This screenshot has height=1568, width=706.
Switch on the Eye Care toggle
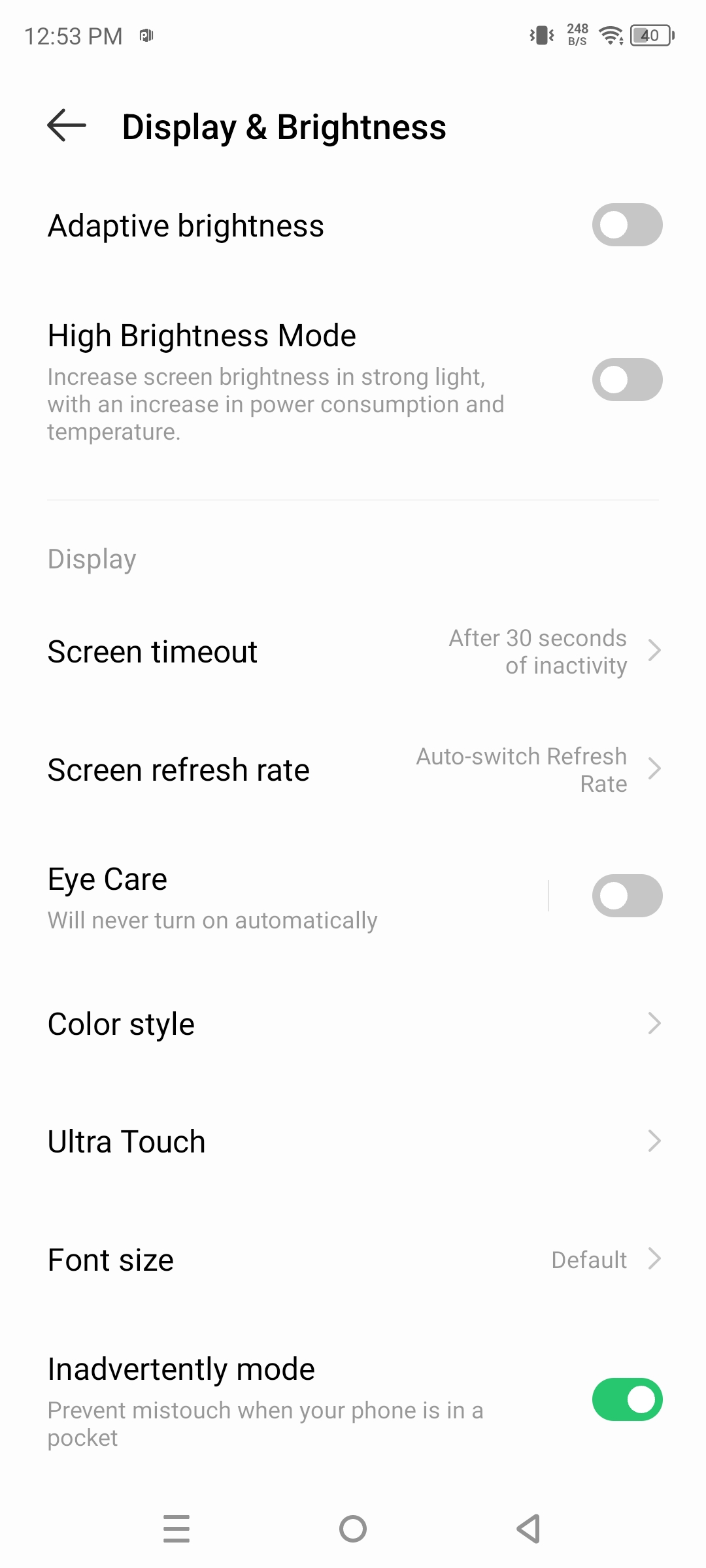point(627,896)
